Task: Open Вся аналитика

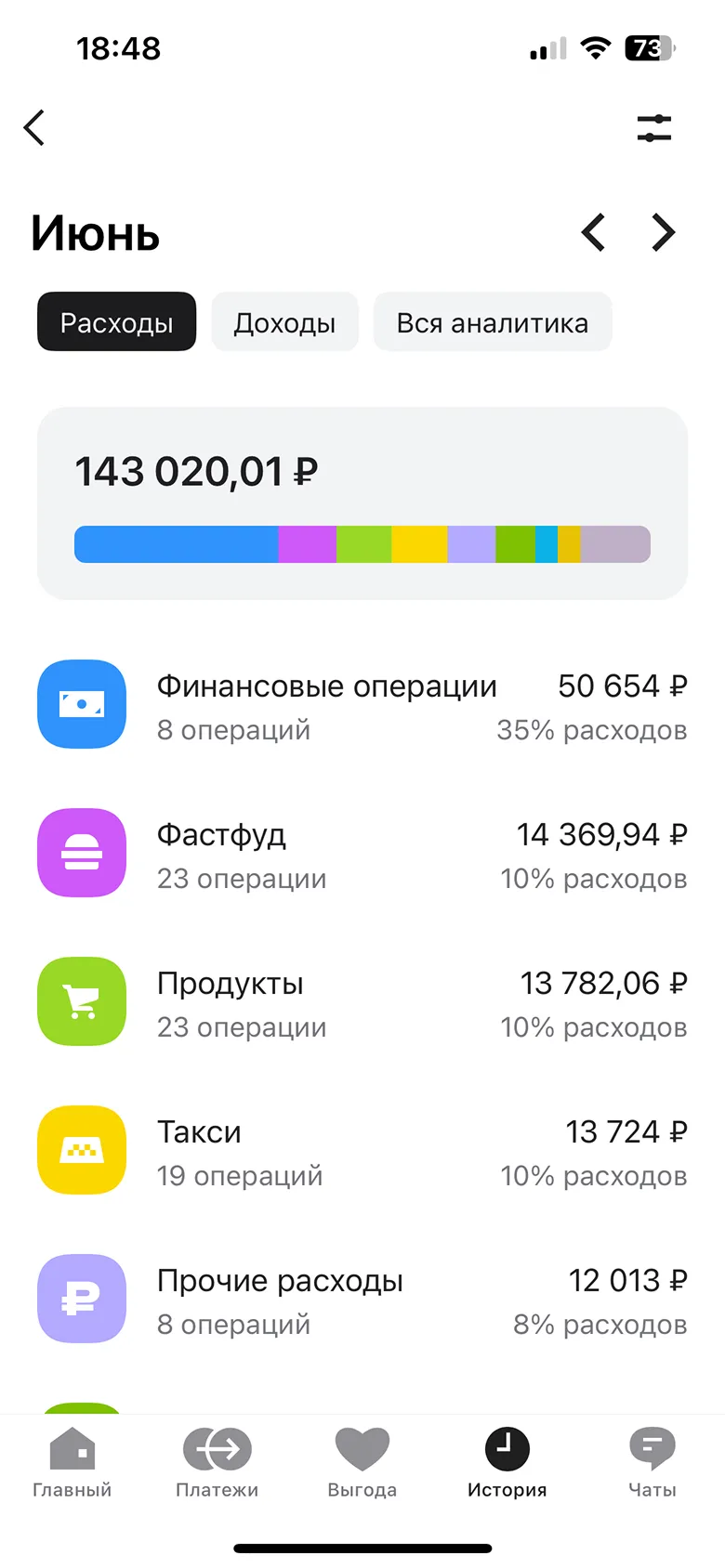Action: point(492,322)
